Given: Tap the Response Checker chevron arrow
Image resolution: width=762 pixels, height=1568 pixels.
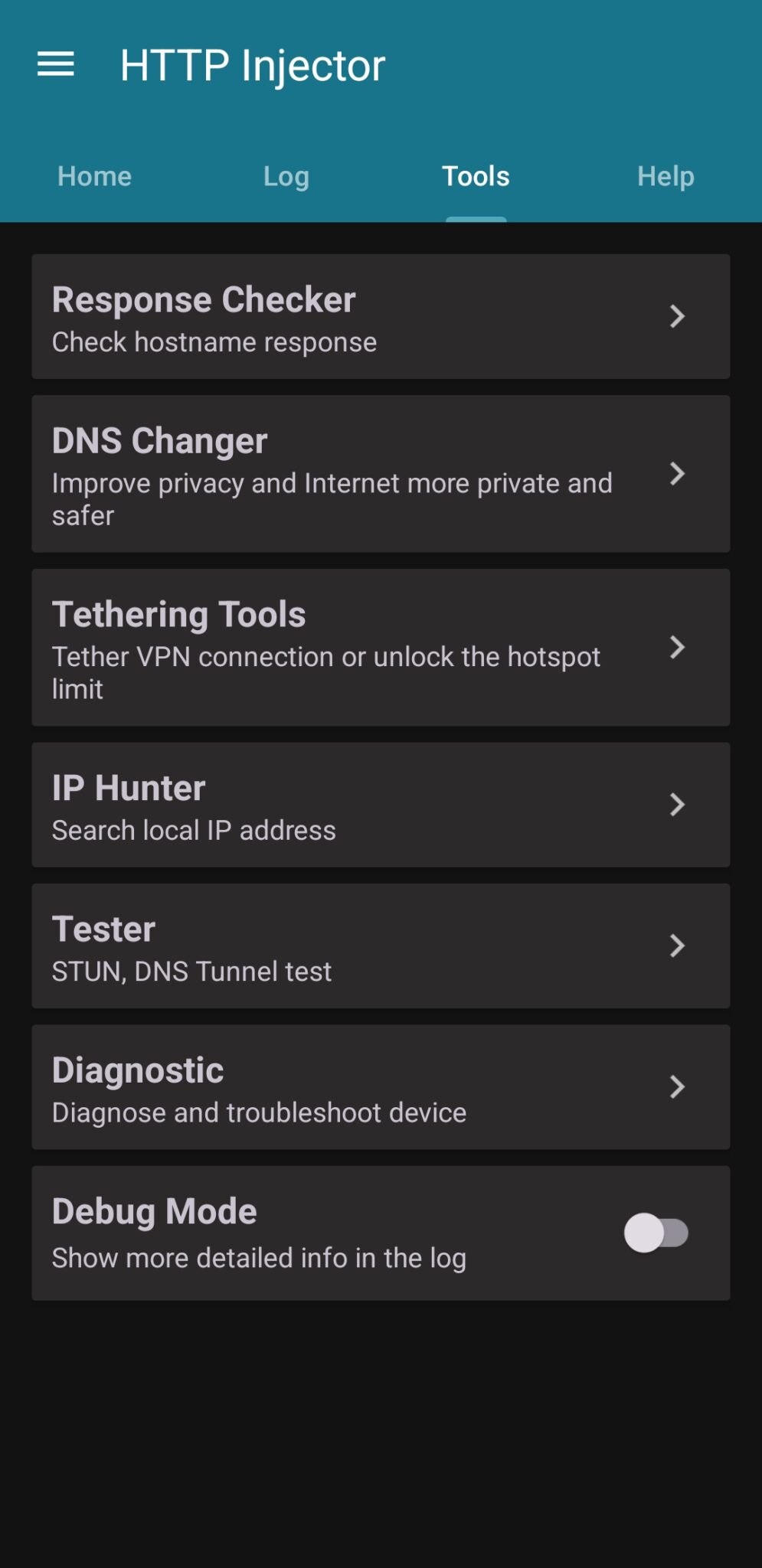Looking at the screenshot, I should point(678,317).
